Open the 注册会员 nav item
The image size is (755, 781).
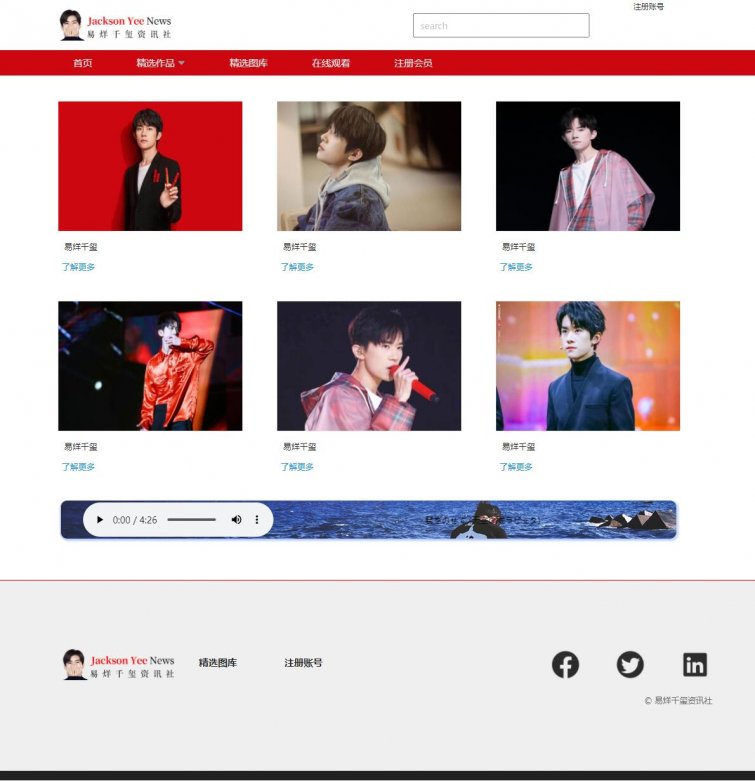tap(413, 63)
